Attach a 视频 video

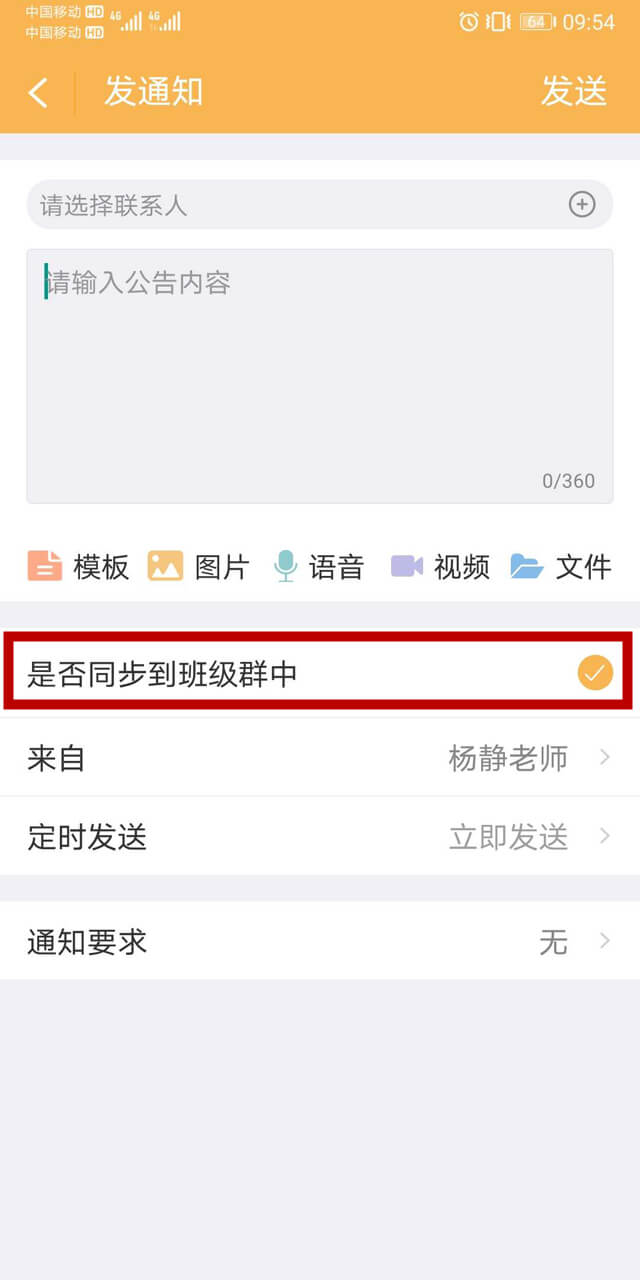pyautogui.click(x=440, y=567)
